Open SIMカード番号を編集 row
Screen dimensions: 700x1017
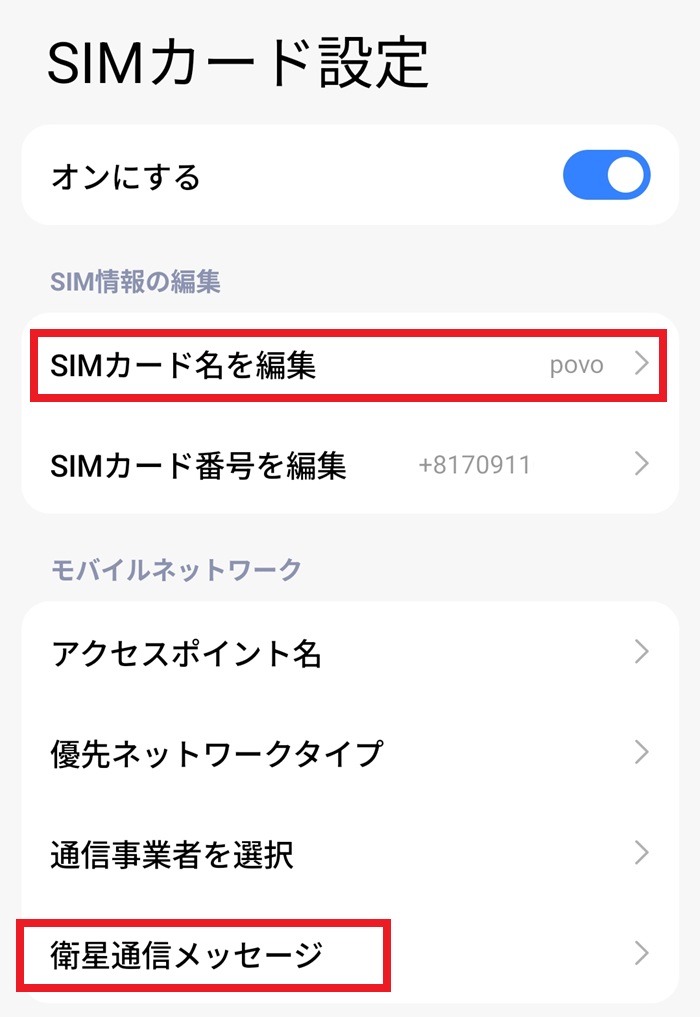348,465
